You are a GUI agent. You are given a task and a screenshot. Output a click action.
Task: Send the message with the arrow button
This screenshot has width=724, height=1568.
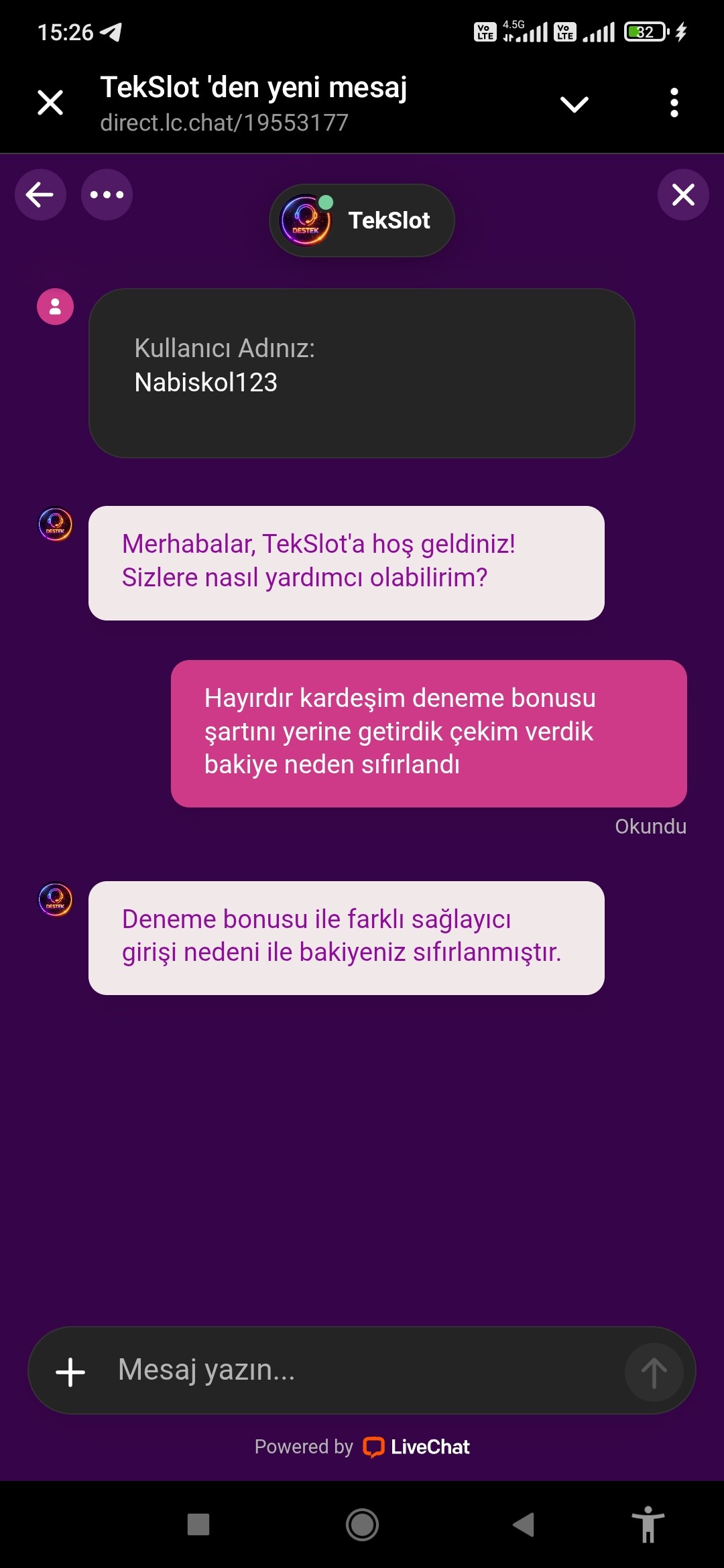tap(654, 1372)
